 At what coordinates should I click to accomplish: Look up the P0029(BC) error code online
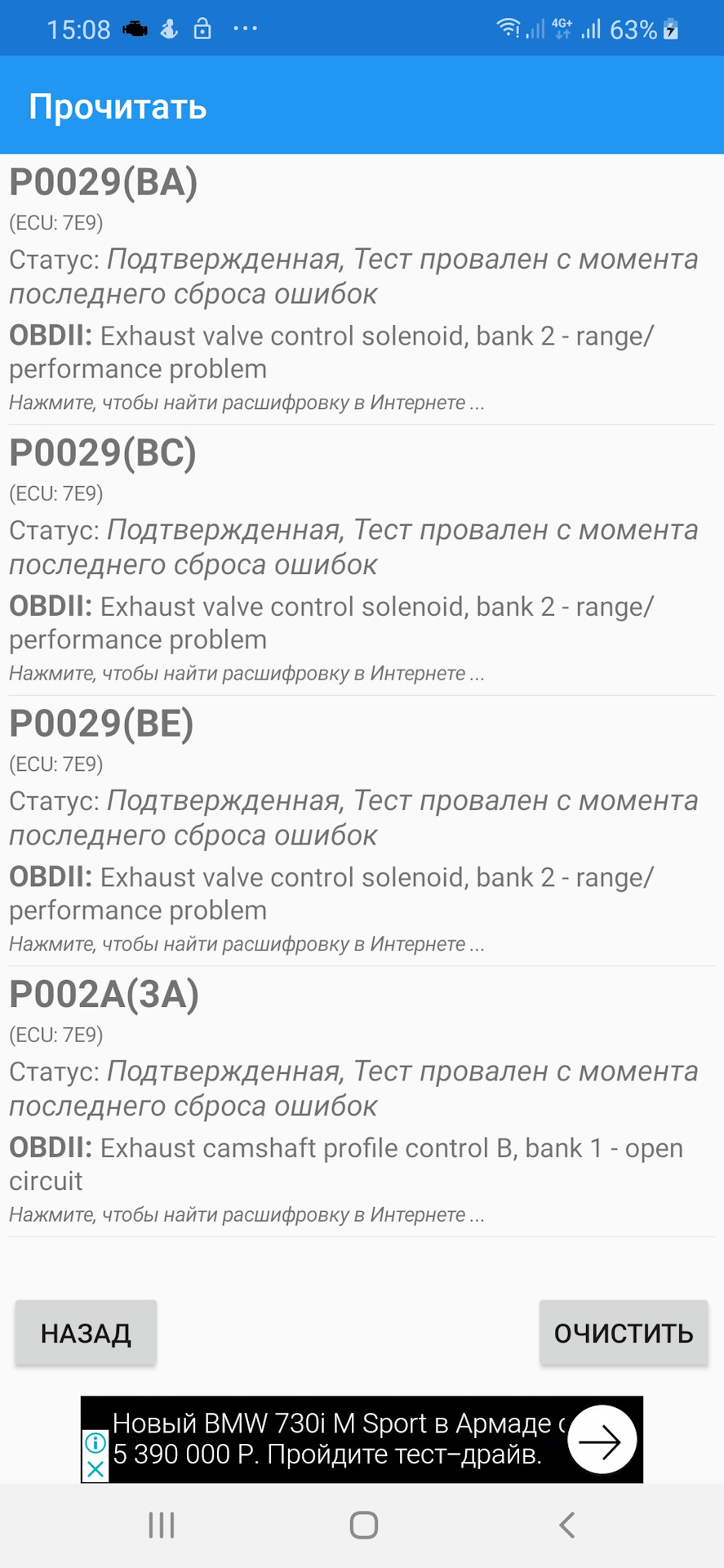point(247,674)
